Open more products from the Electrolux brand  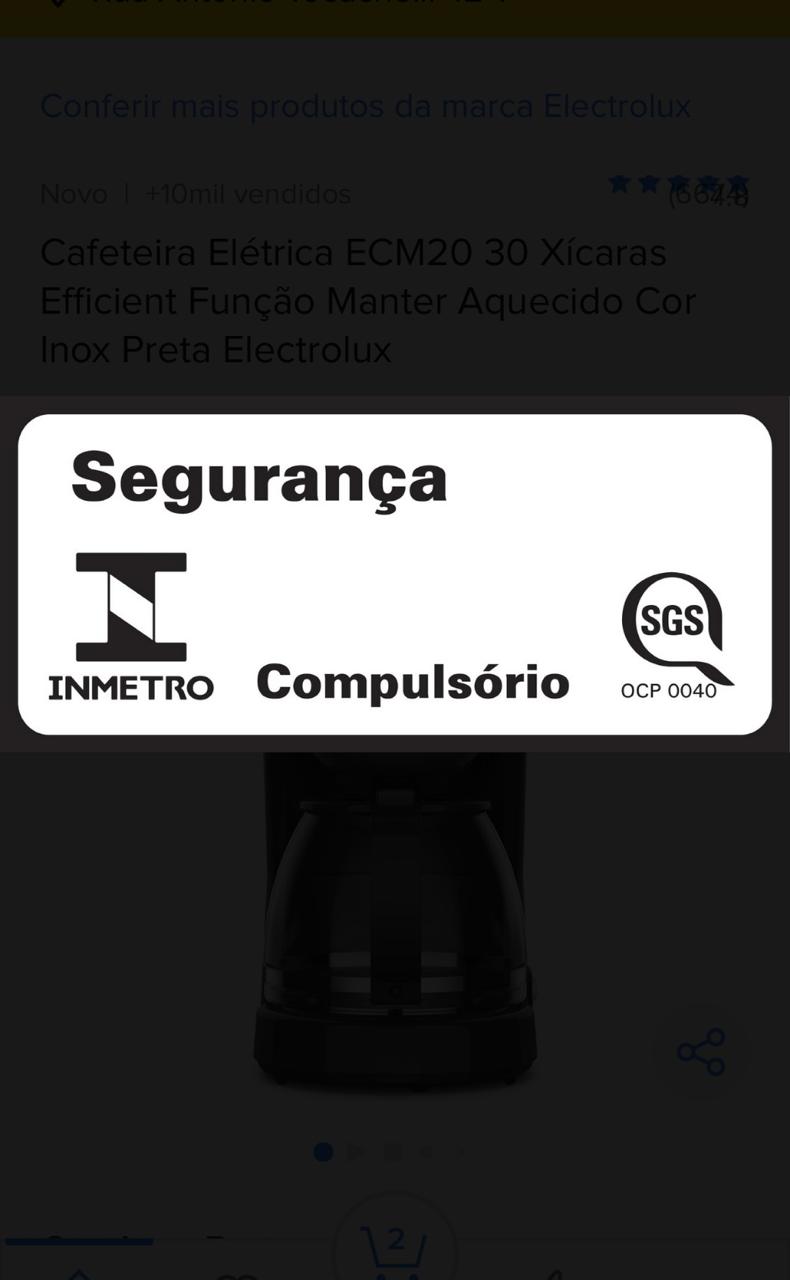point(365,106)
